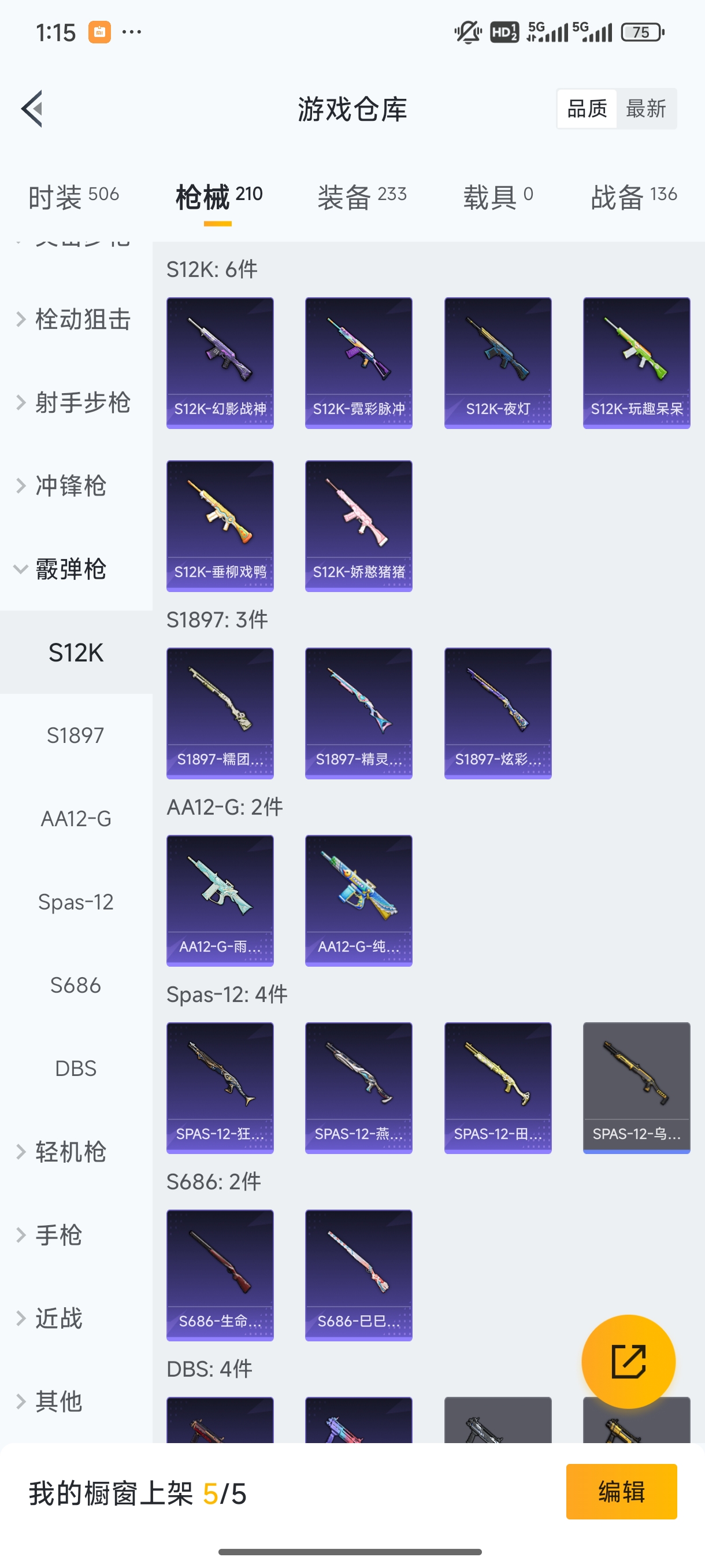Image resolution: width=705 pixels, height=1568 pixels.
Task: Collapse the 霰弹枪 category
Action: (x=70, y=569)
